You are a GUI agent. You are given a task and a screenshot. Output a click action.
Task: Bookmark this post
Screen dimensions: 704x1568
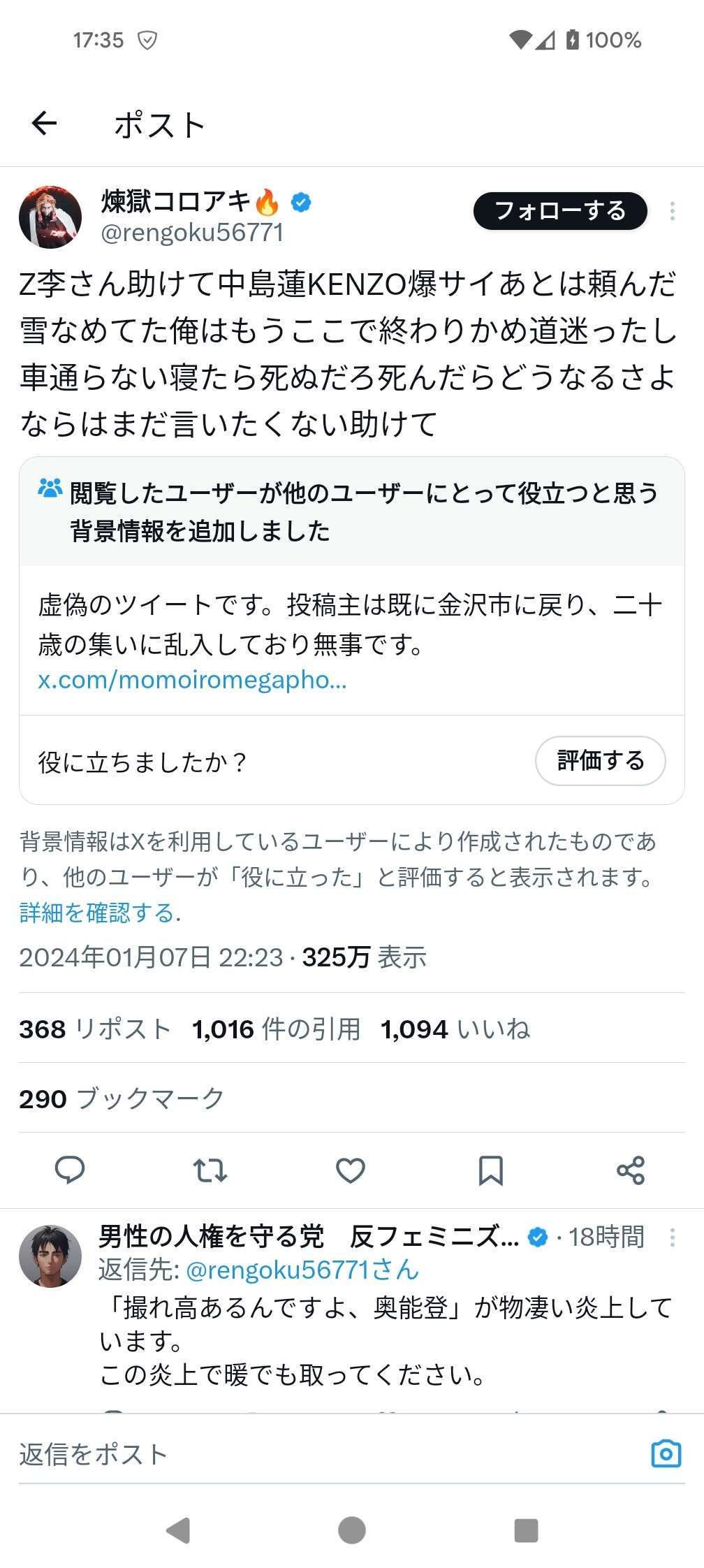pyautogui.click(x=490, y=1170)
